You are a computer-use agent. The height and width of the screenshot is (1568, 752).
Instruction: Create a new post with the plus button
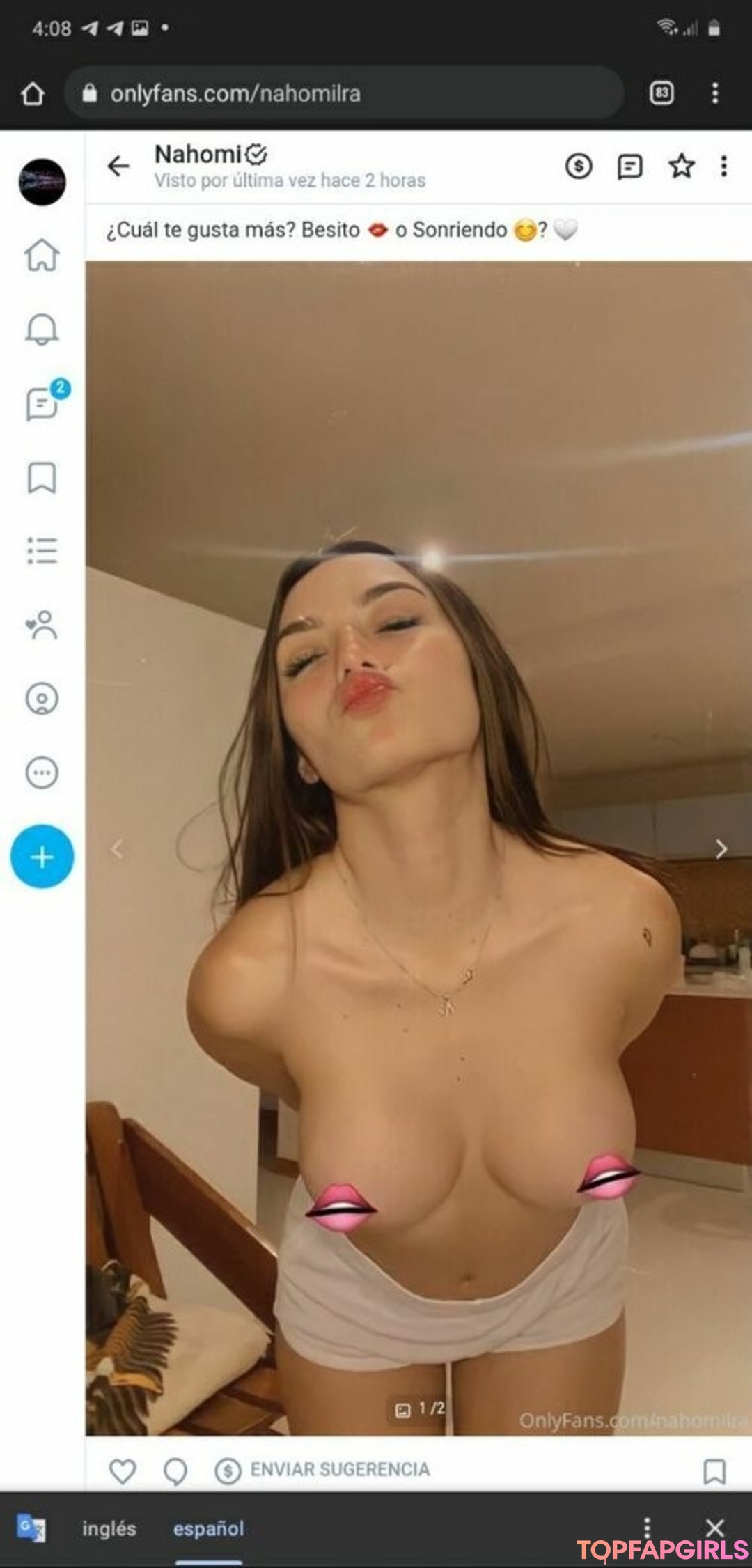[42, 856]
